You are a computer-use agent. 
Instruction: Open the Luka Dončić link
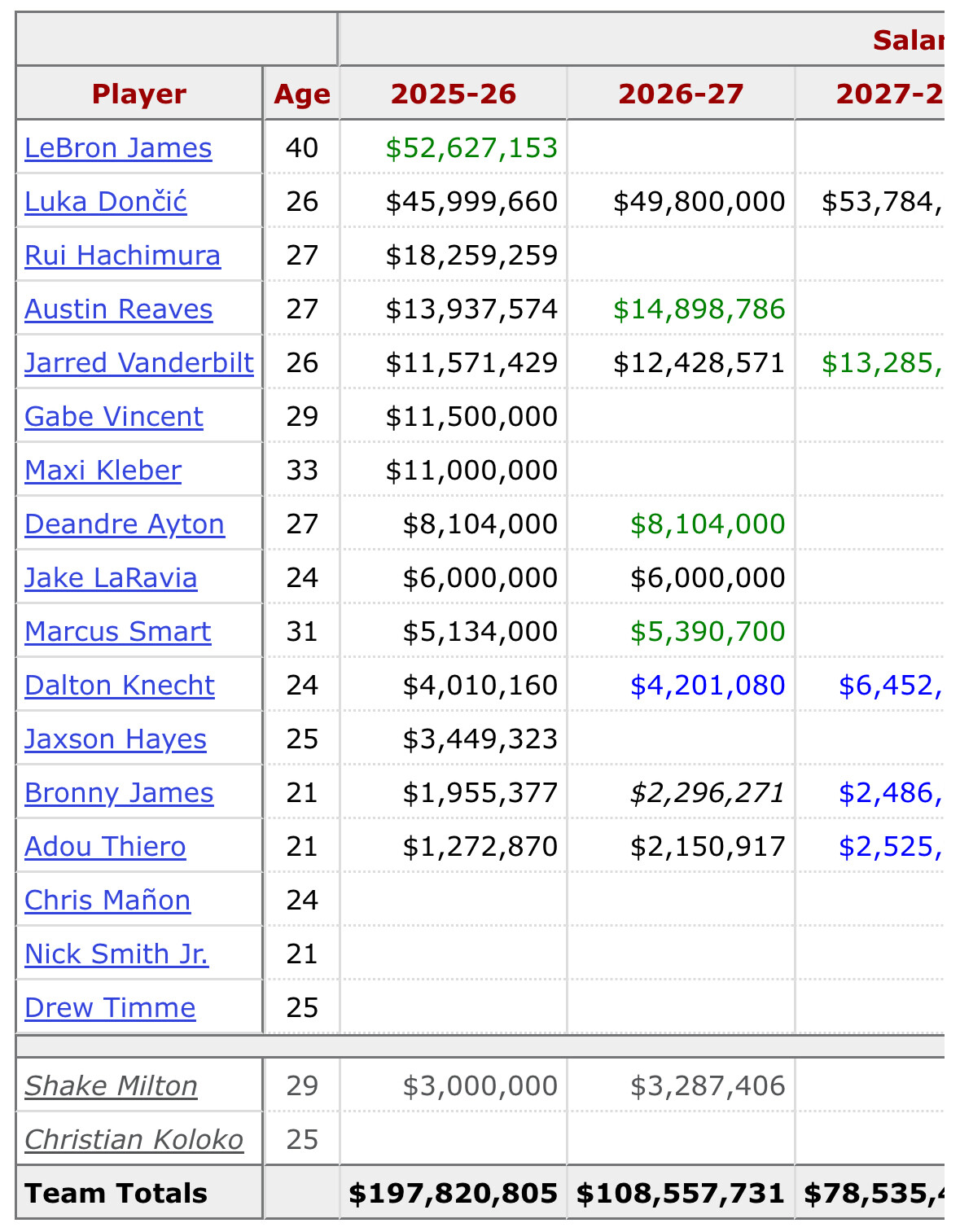[x=106, y=202]
